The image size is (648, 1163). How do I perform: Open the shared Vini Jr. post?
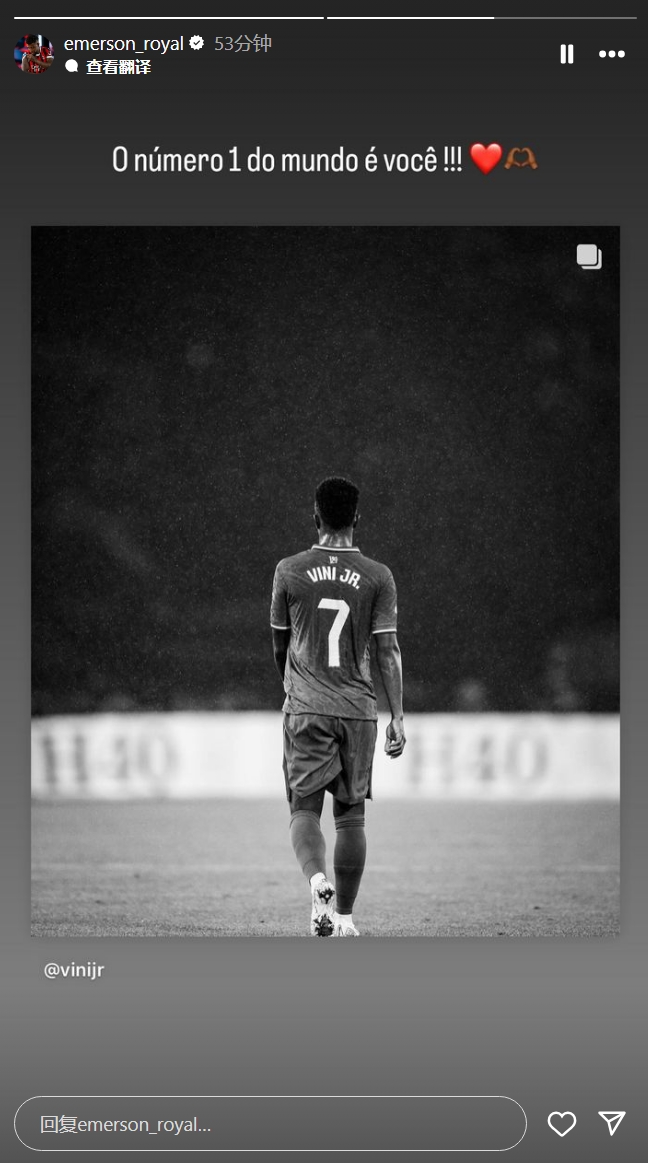[325, 580]
